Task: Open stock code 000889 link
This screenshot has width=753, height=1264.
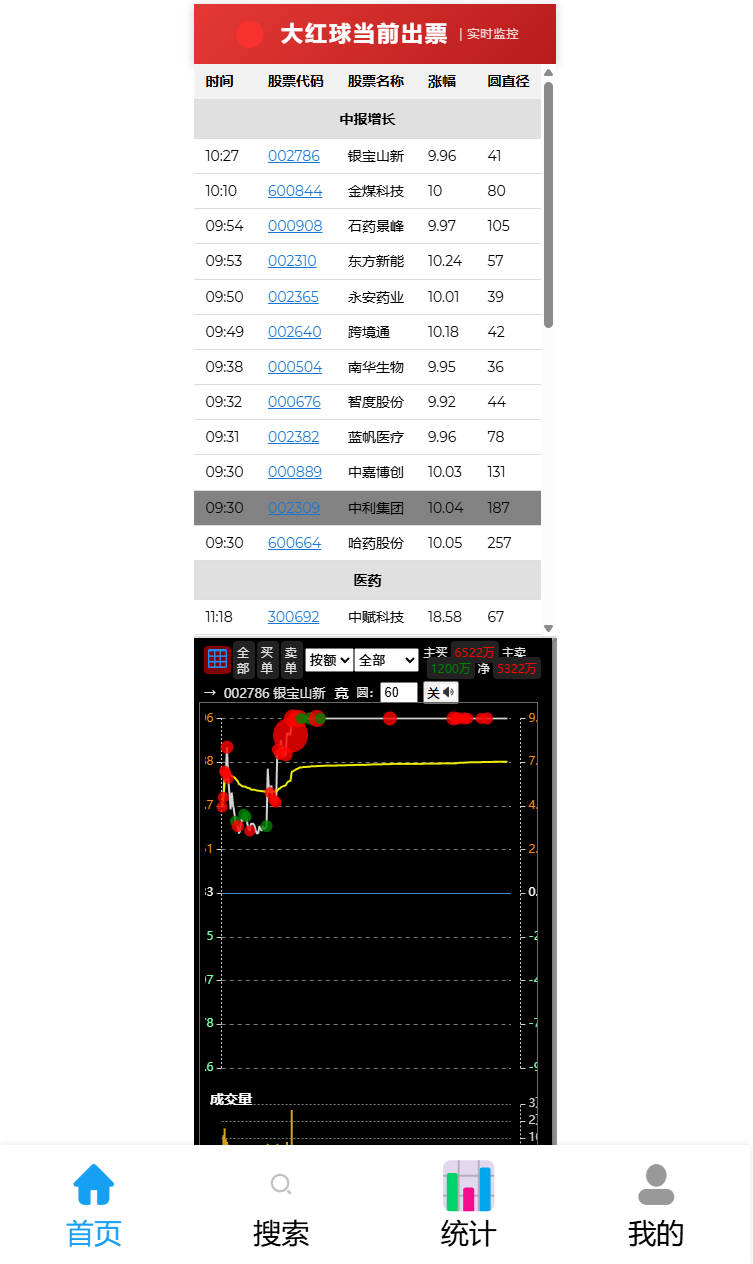Action: click(295, 471)
